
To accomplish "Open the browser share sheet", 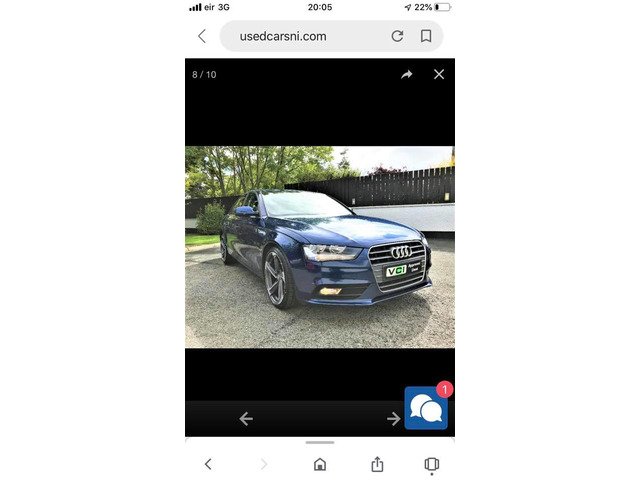I will click(377, 464).
